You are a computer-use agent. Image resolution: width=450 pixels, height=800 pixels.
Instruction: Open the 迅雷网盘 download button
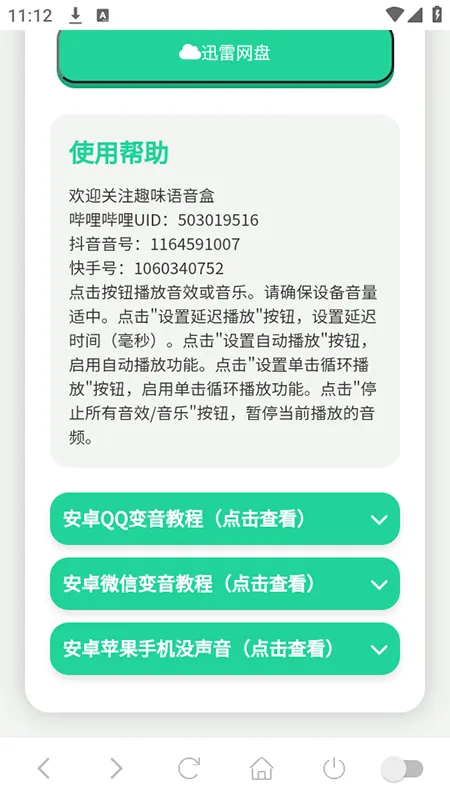(225, 55)
